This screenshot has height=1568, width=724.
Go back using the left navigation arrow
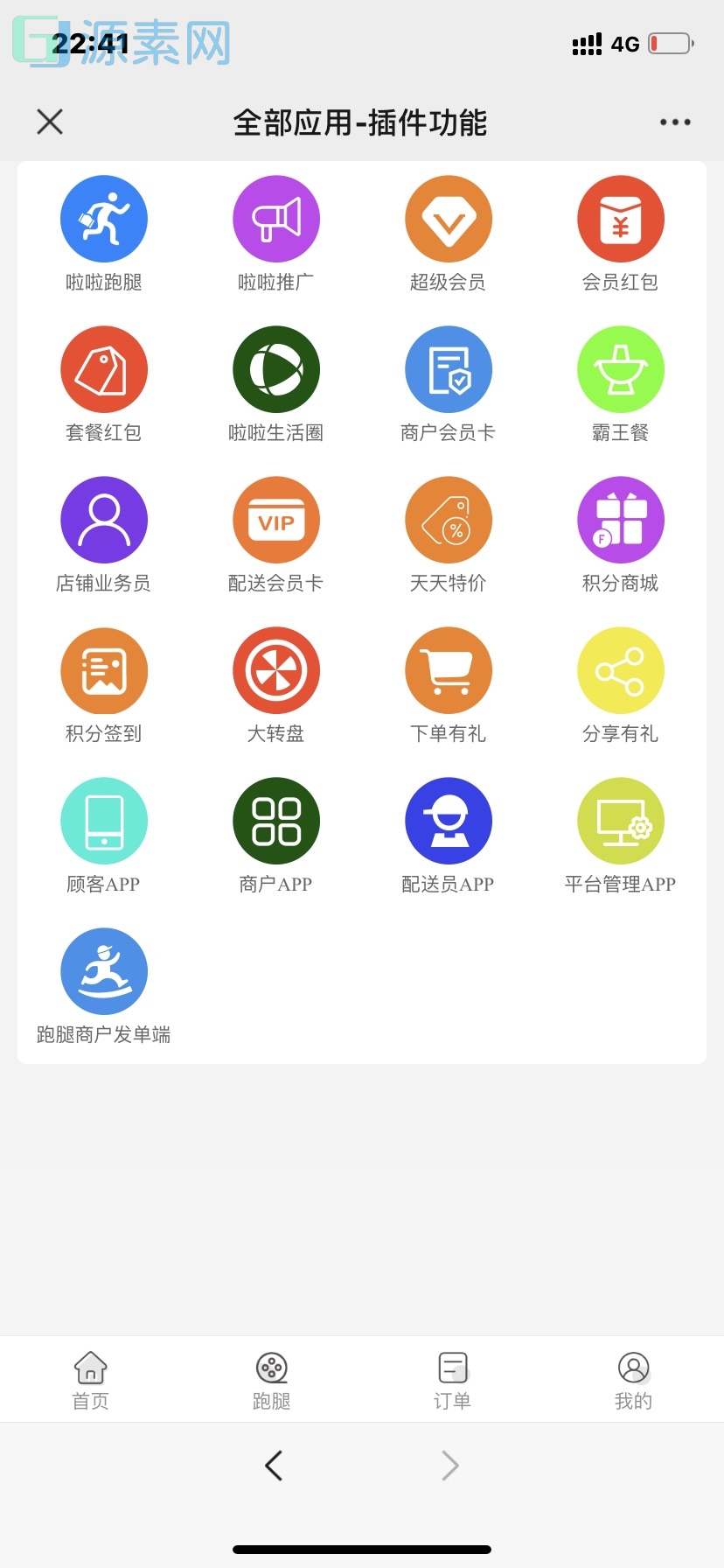[x=273, y=1466]
